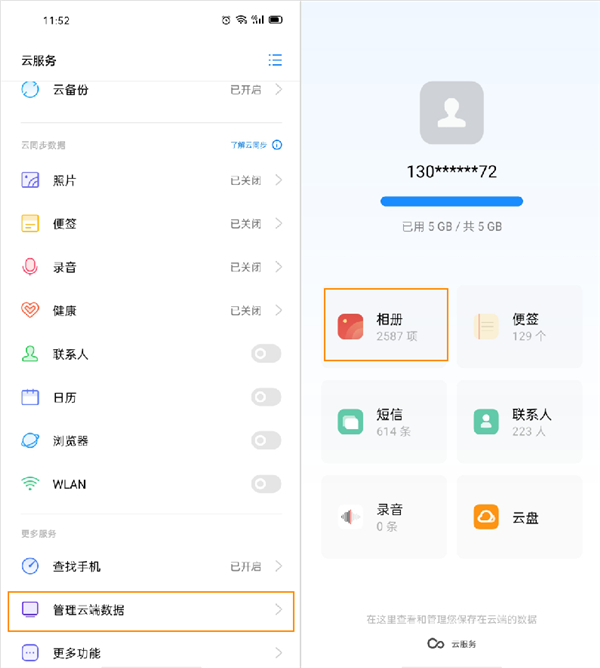Viewport: 600px width, 668px height.
Task: Open the list icon beside 云服务 title
Action: point(275,60)
